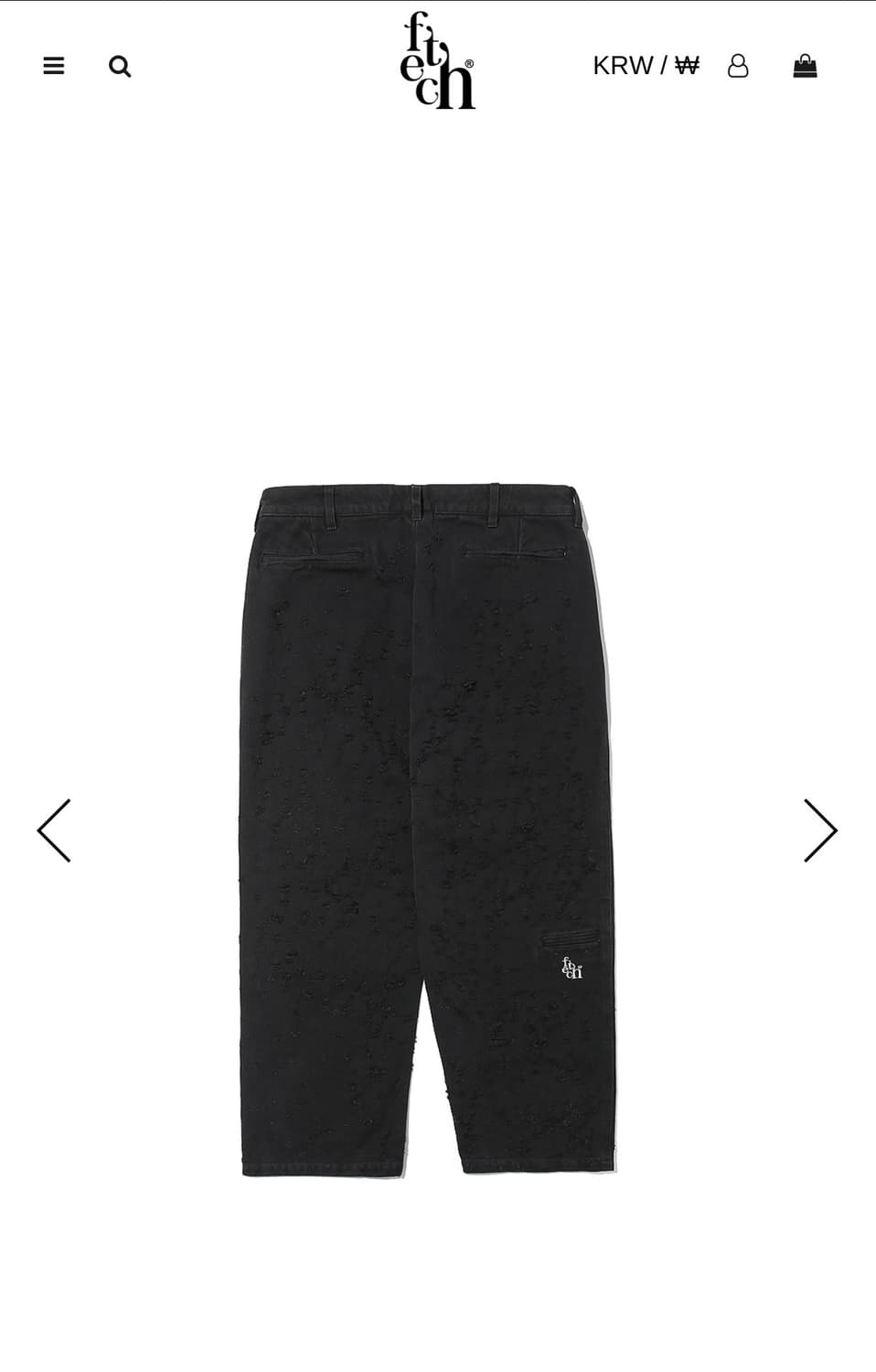Advance the image slider forward
This screenshot has width=876, height=1372.
point(821,831)
